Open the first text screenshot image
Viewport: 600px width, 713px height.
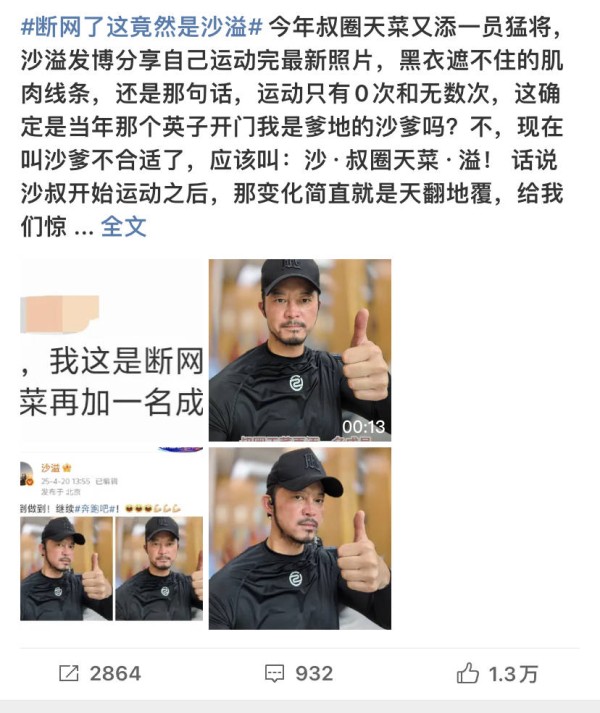pos(112,350)
